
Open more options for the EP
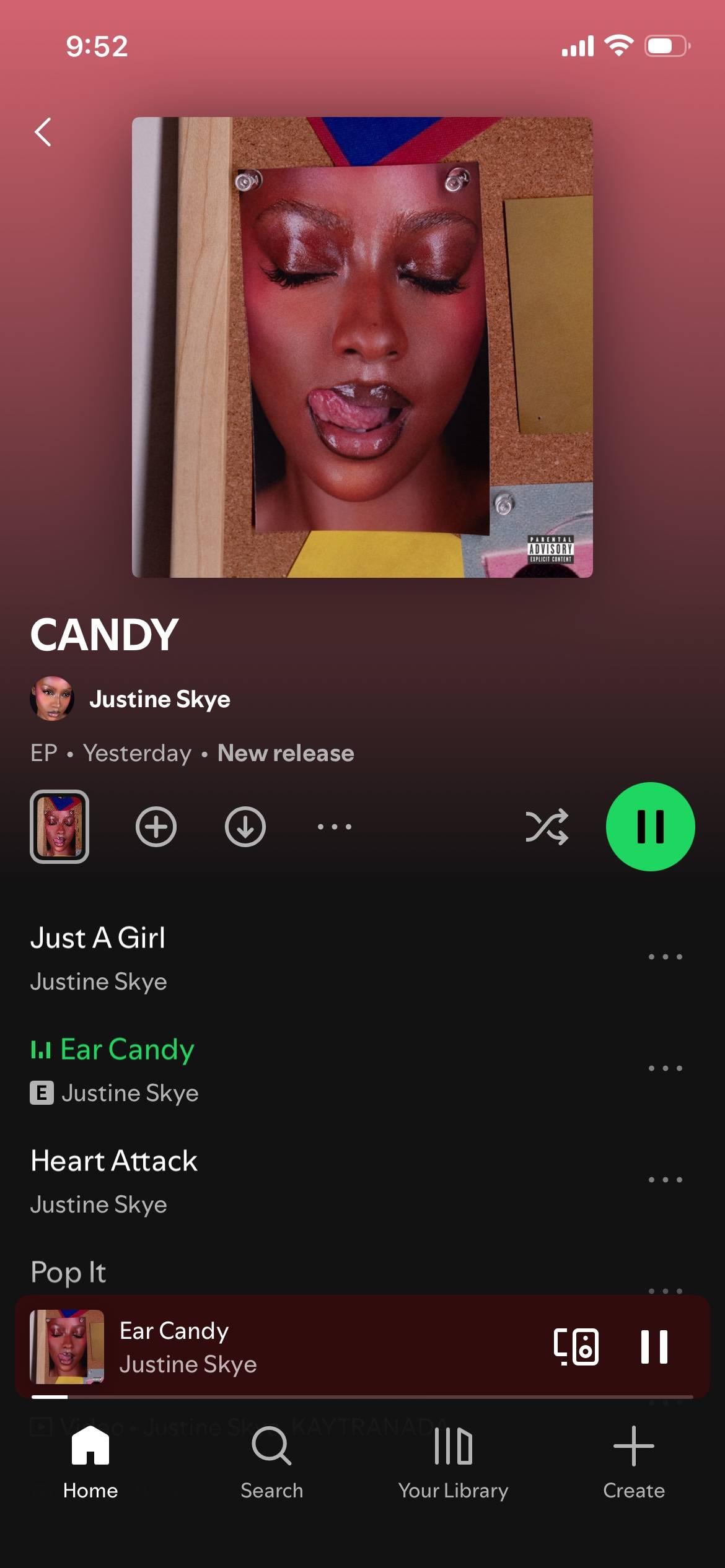pos(335,827)
